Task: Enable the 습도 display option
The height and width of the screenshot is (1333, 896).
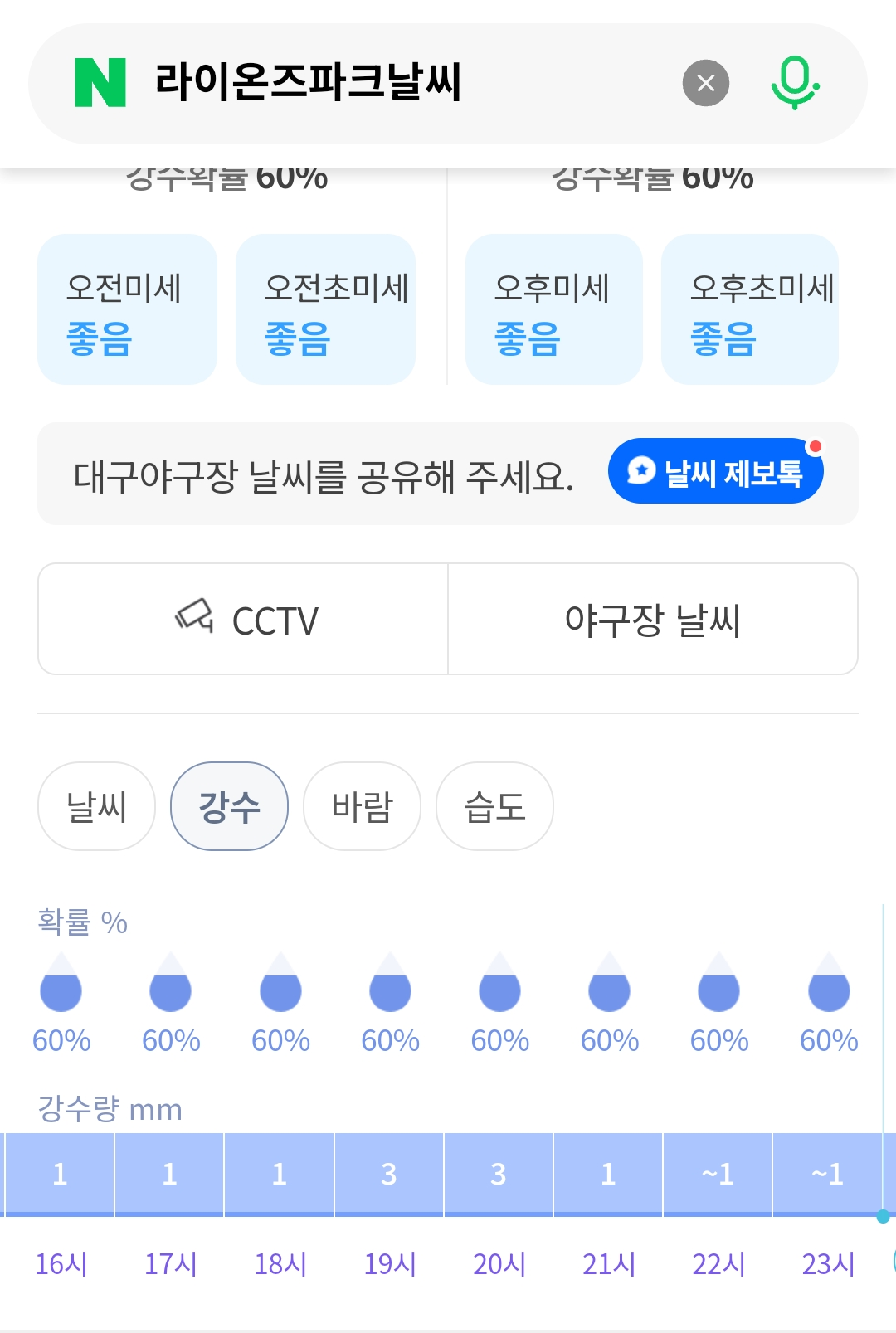Action: click(x=494, y=805)
